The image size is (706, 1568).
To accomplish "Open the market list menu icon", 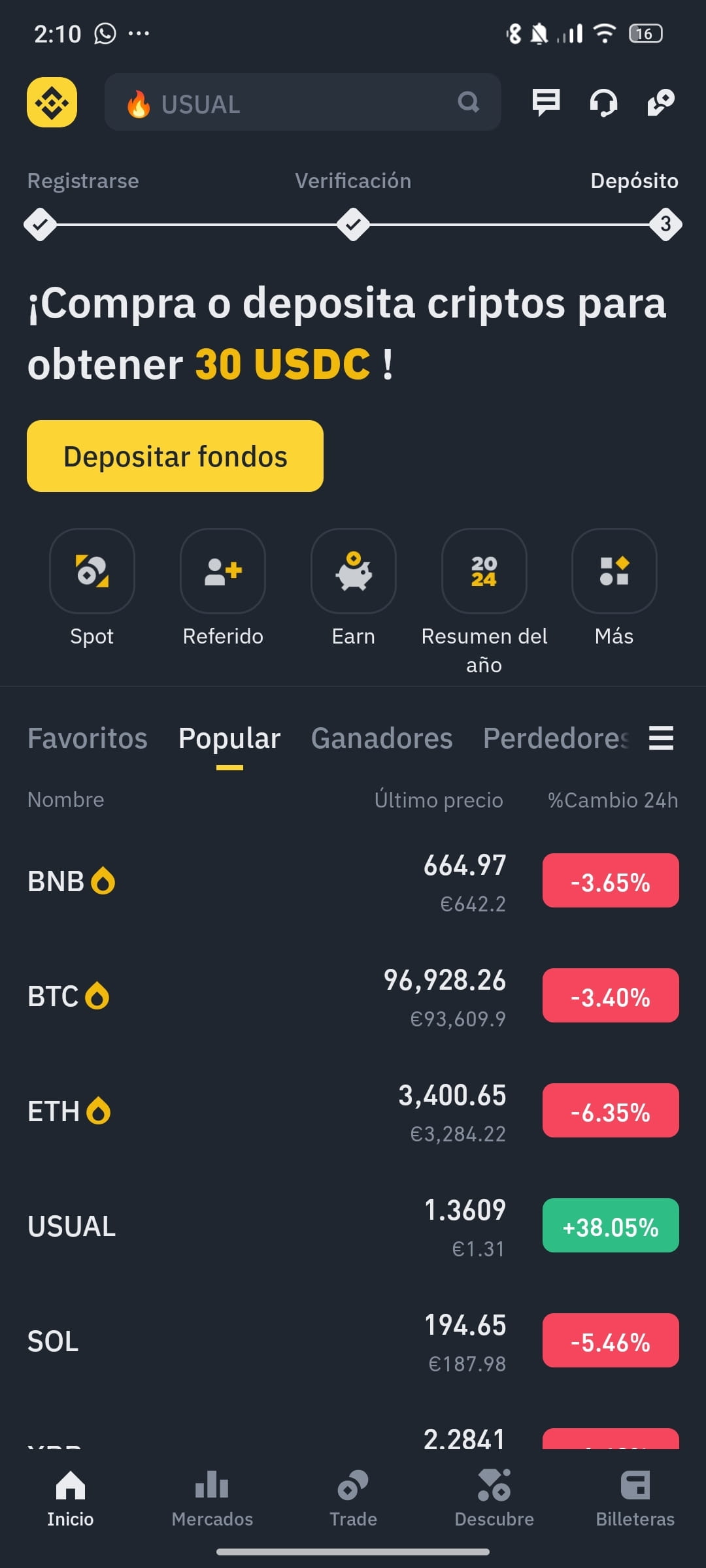I will pos(661,738).
